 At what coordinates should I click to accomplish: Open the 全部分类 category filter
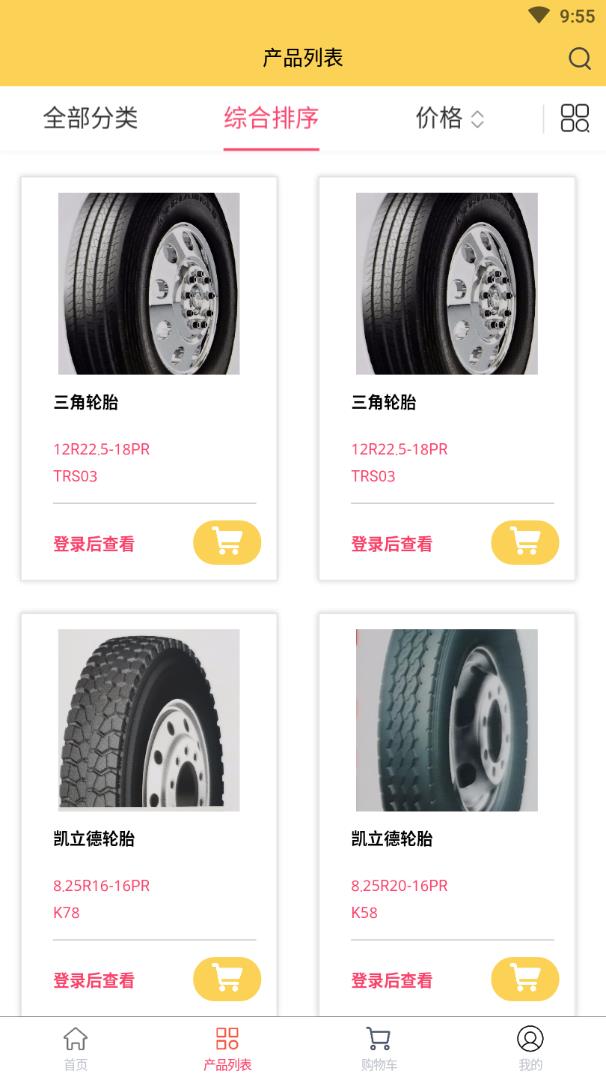(x=90, y=118)
